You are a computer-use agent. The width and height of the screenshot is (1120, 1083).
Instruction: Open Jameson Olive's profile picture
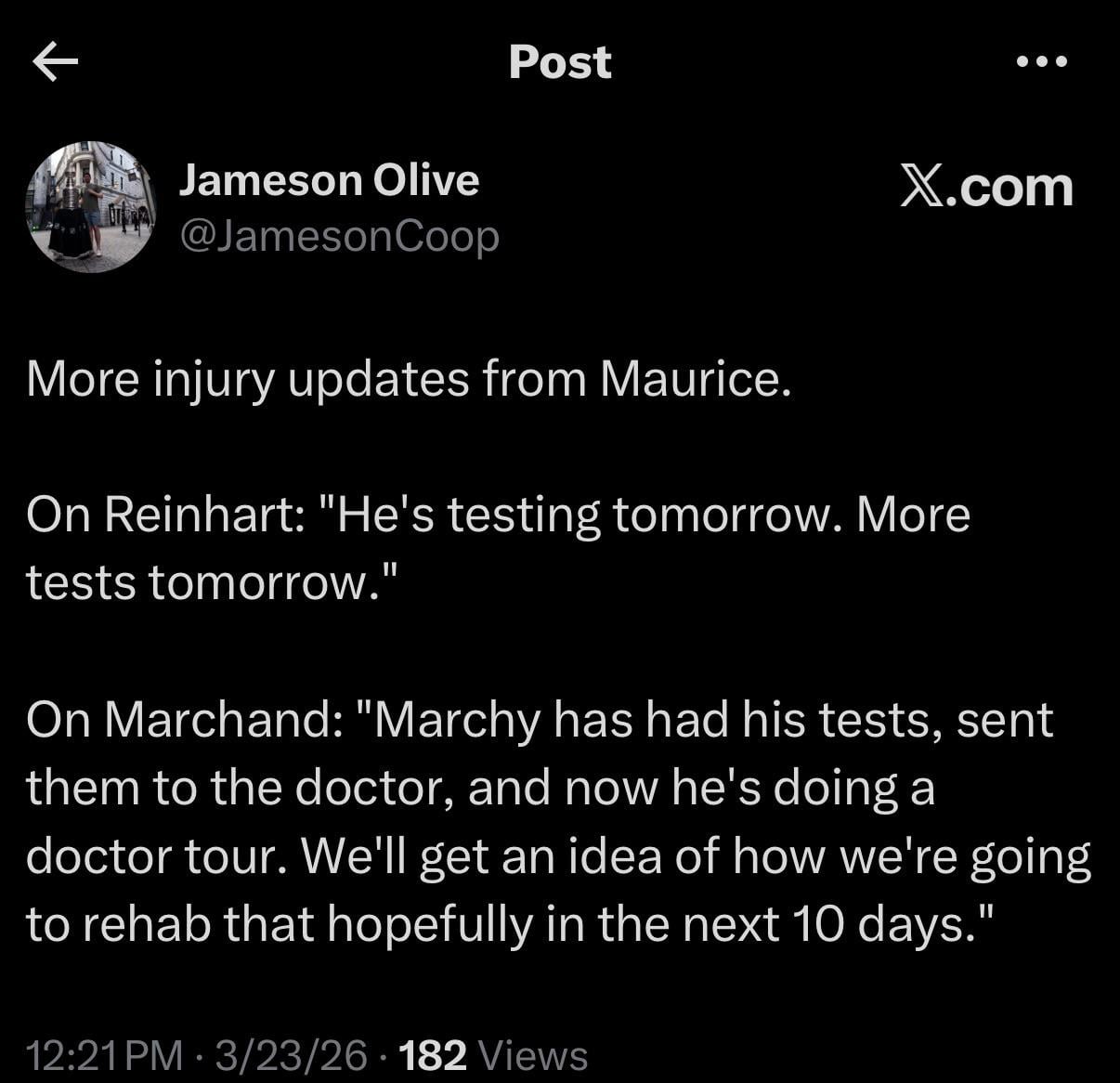(x=91, y=206)
